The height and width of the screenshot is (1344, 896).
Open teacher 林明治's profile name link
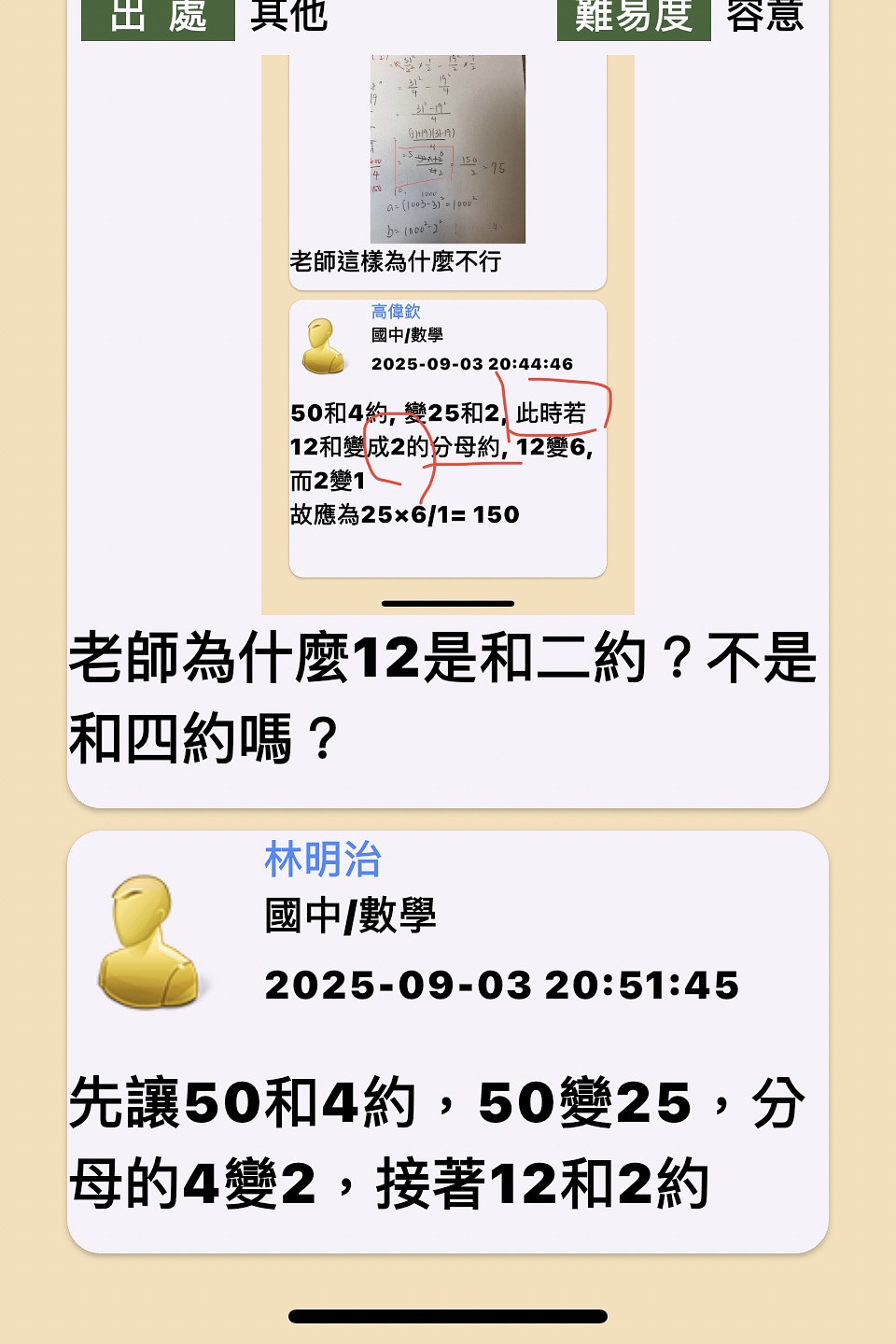click(x=323, y=859)
